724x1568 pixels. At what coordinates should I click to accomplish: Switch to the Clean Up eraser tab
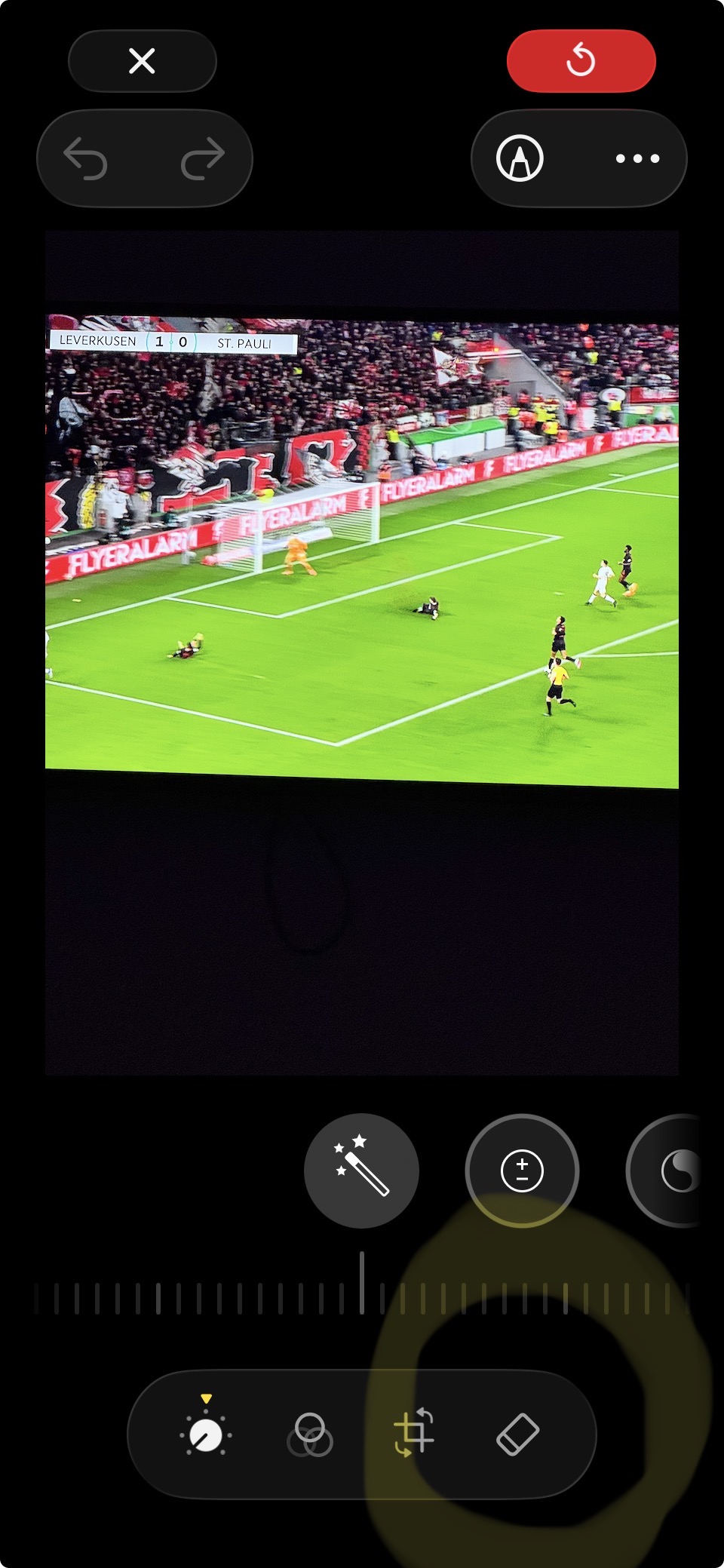pos(517,1434)
